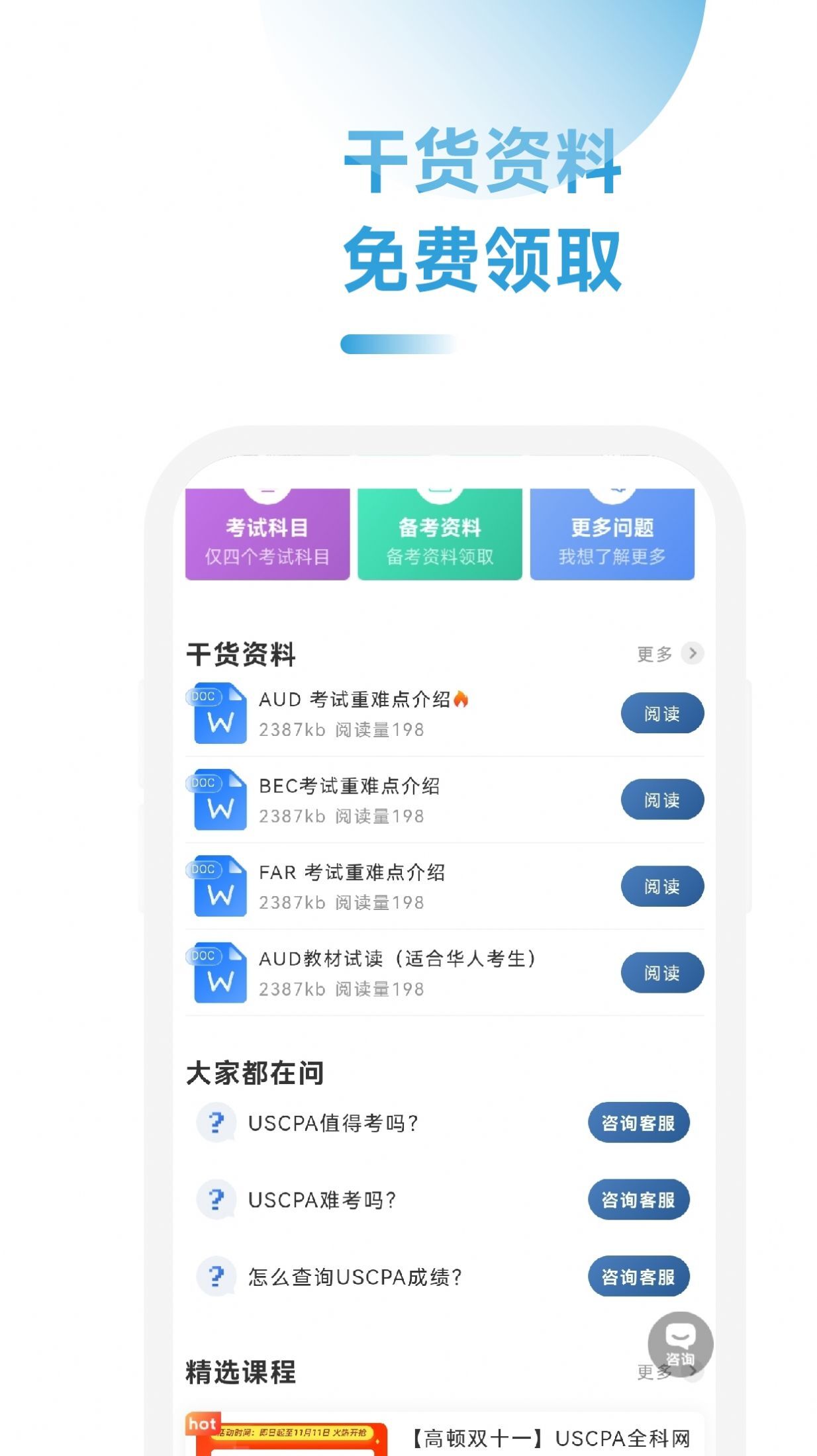Click 阅读 for BEC考试重难点介绍

coord(663,800)
